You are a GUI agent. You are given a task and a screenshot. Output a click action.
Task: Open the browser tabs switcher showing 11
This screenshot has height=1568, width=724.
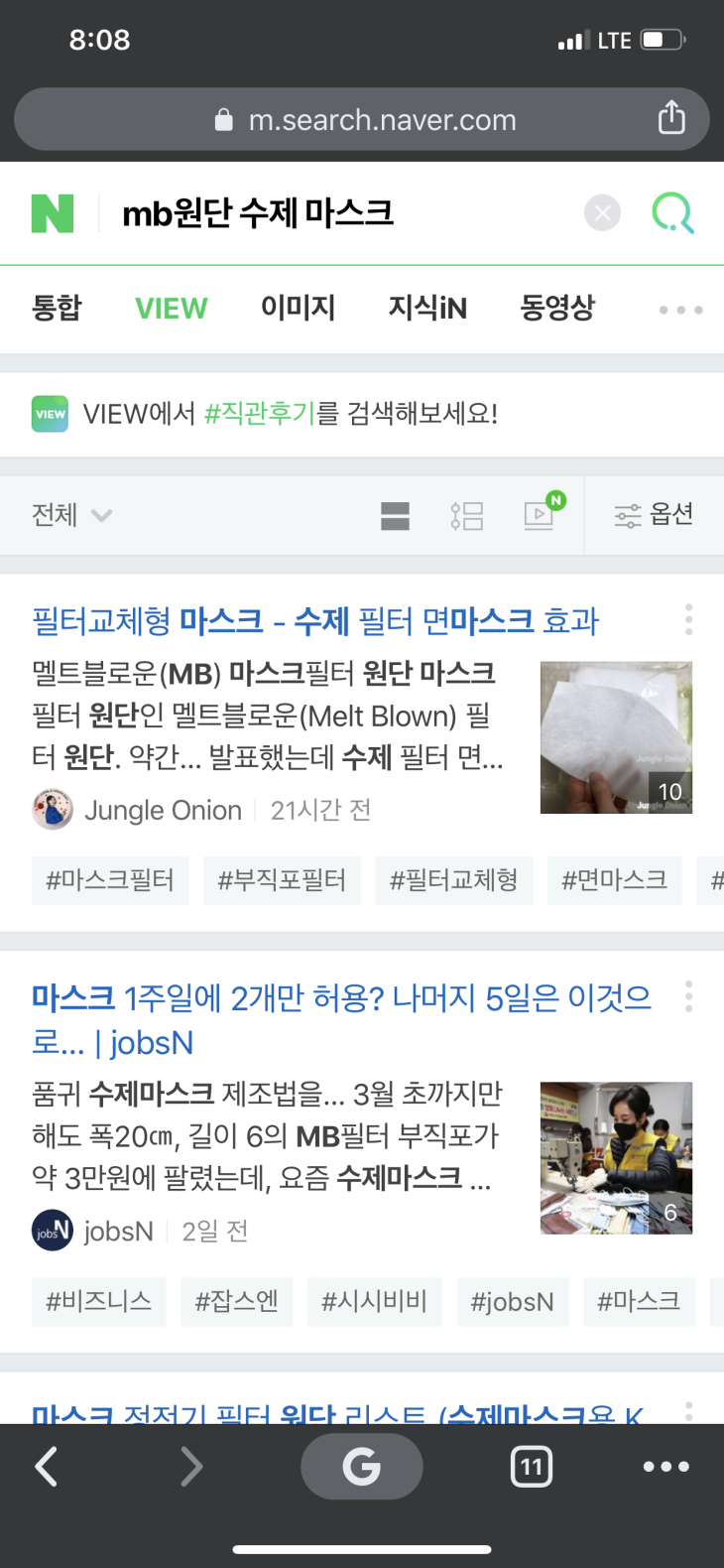pyautogui.click(x=532, y=1467)
